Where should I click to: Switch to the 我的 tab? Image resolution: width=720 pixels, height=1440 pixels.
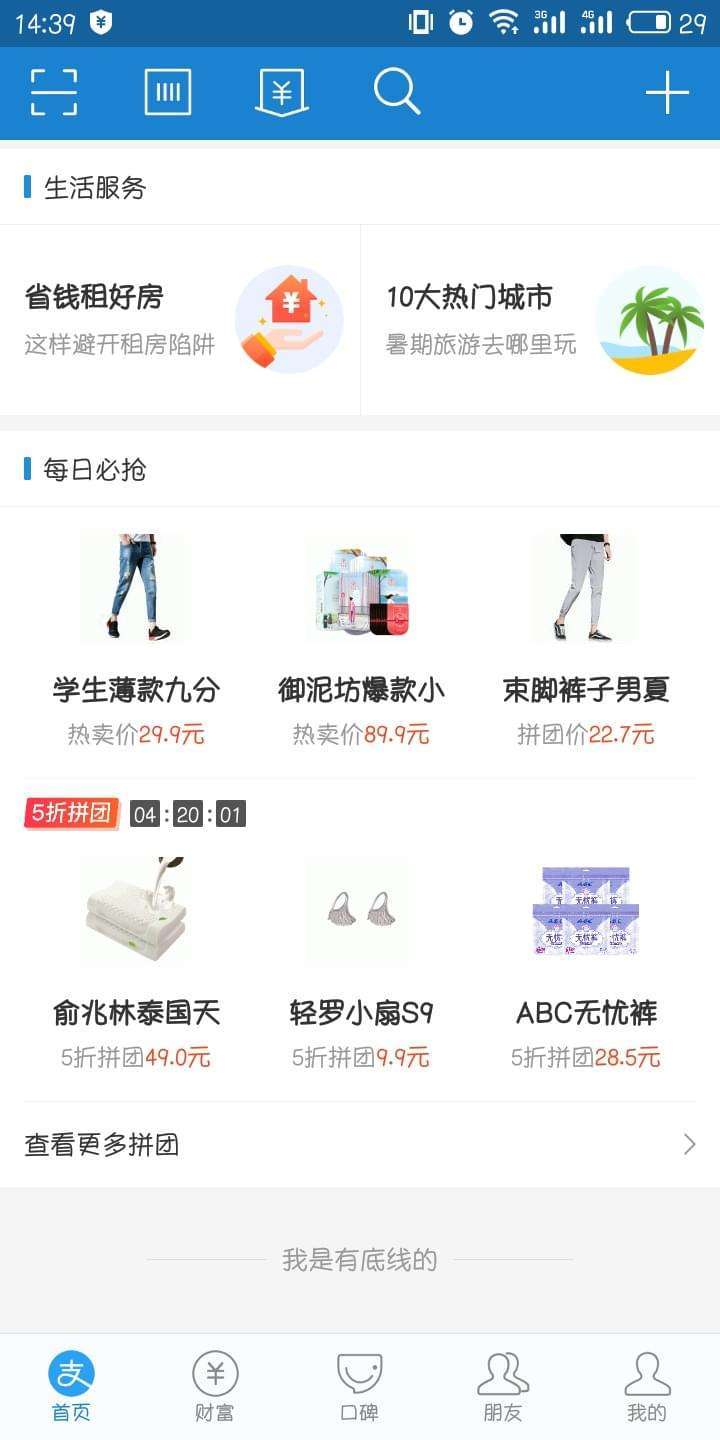tap(647, 1386)
